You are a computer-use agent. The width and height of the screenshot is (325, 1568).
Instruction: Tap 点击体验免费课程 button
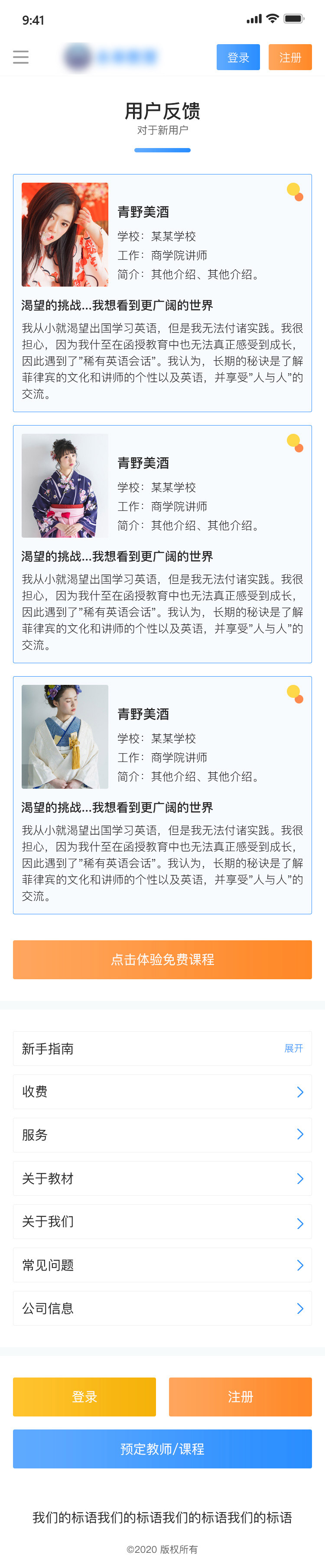[x=162, y=959]
